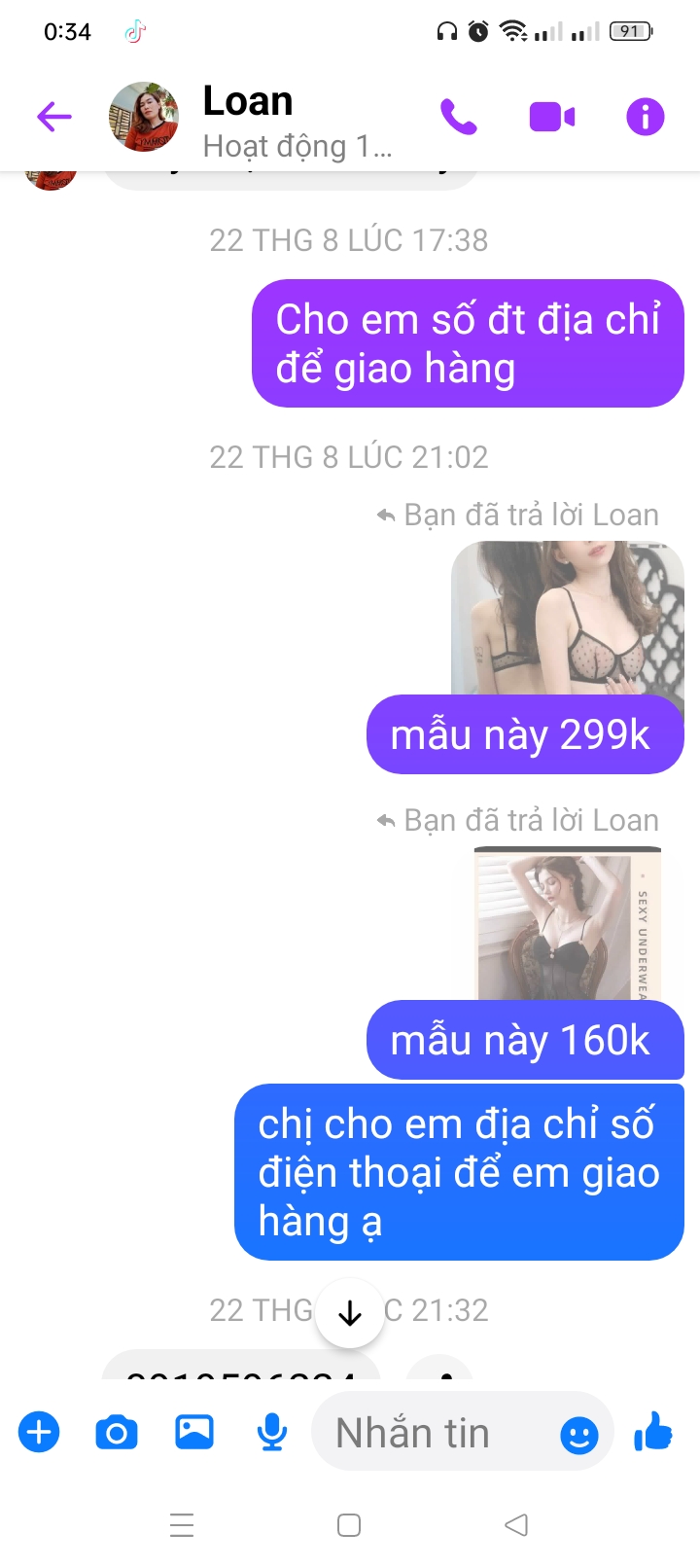Open recent apps from the navigation bar
This screenshot has width=700, height=1568.
pyautogui.click(x=182, y=1524)
